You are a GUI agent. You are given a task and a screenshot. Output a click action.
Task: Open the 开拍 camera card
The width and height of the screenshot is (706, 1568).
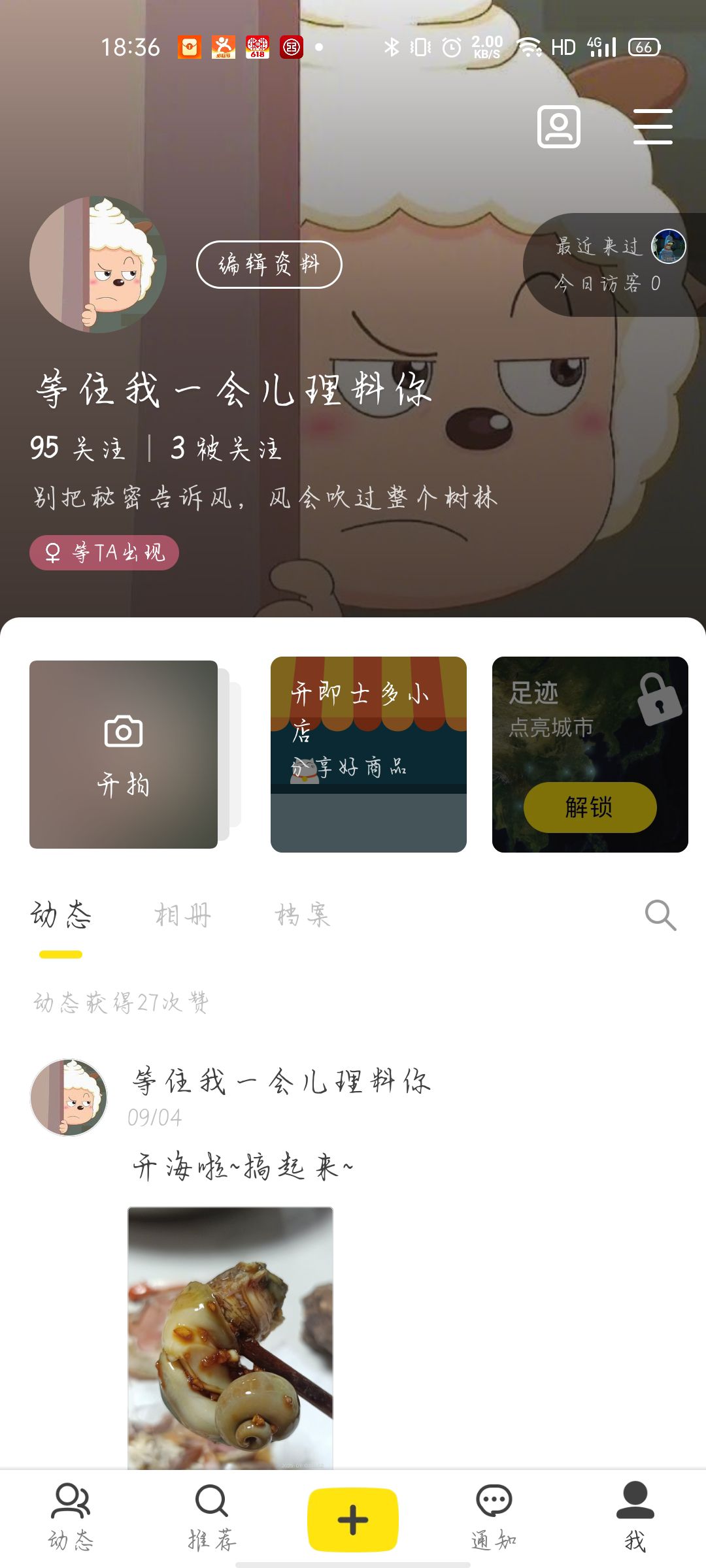click(x=124, y=755)
